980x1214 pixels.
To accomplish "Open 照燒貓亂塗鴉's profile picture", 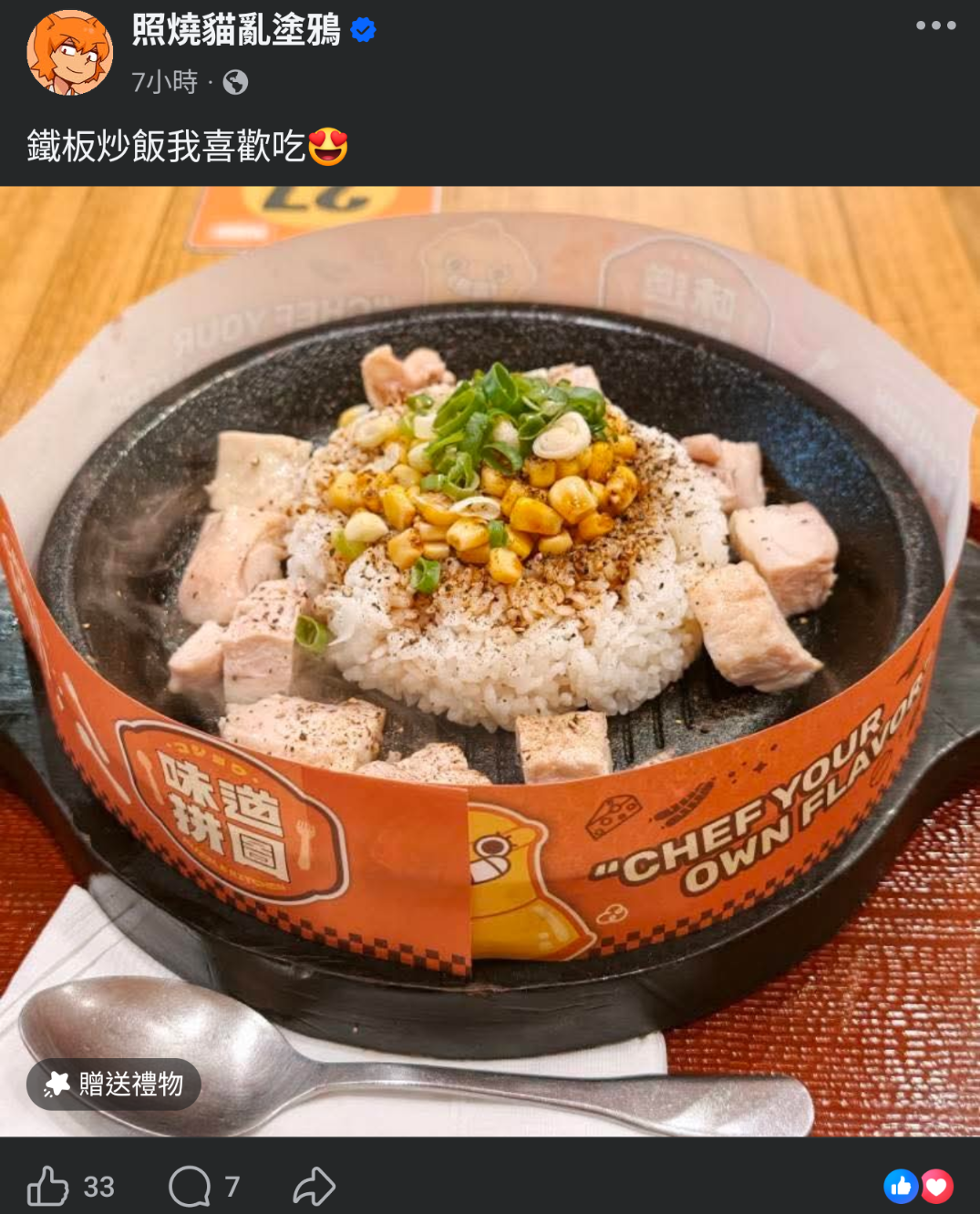I will point(69,53).
